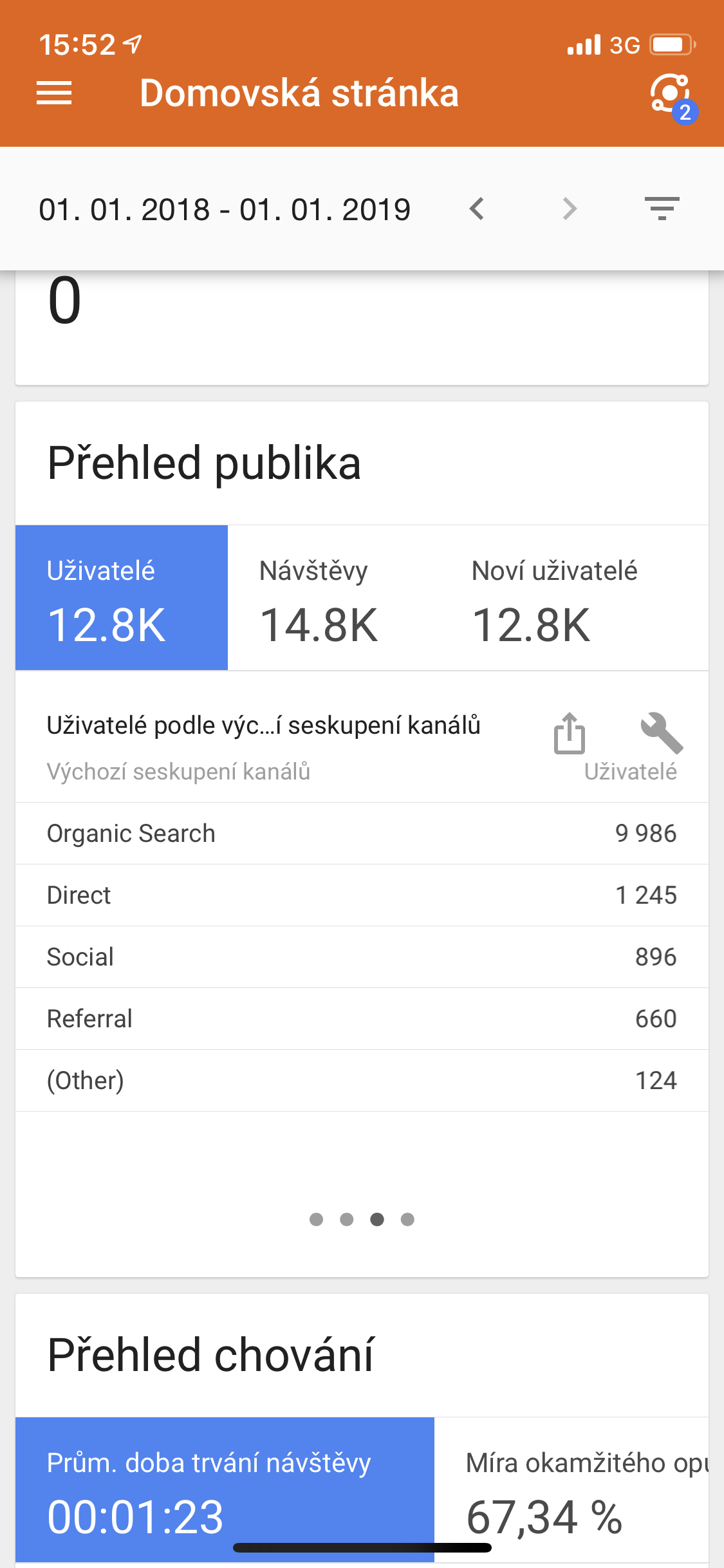Tap the page indicator dots
Screen dimensions: 724x1568
click(x=362, y=1219)
